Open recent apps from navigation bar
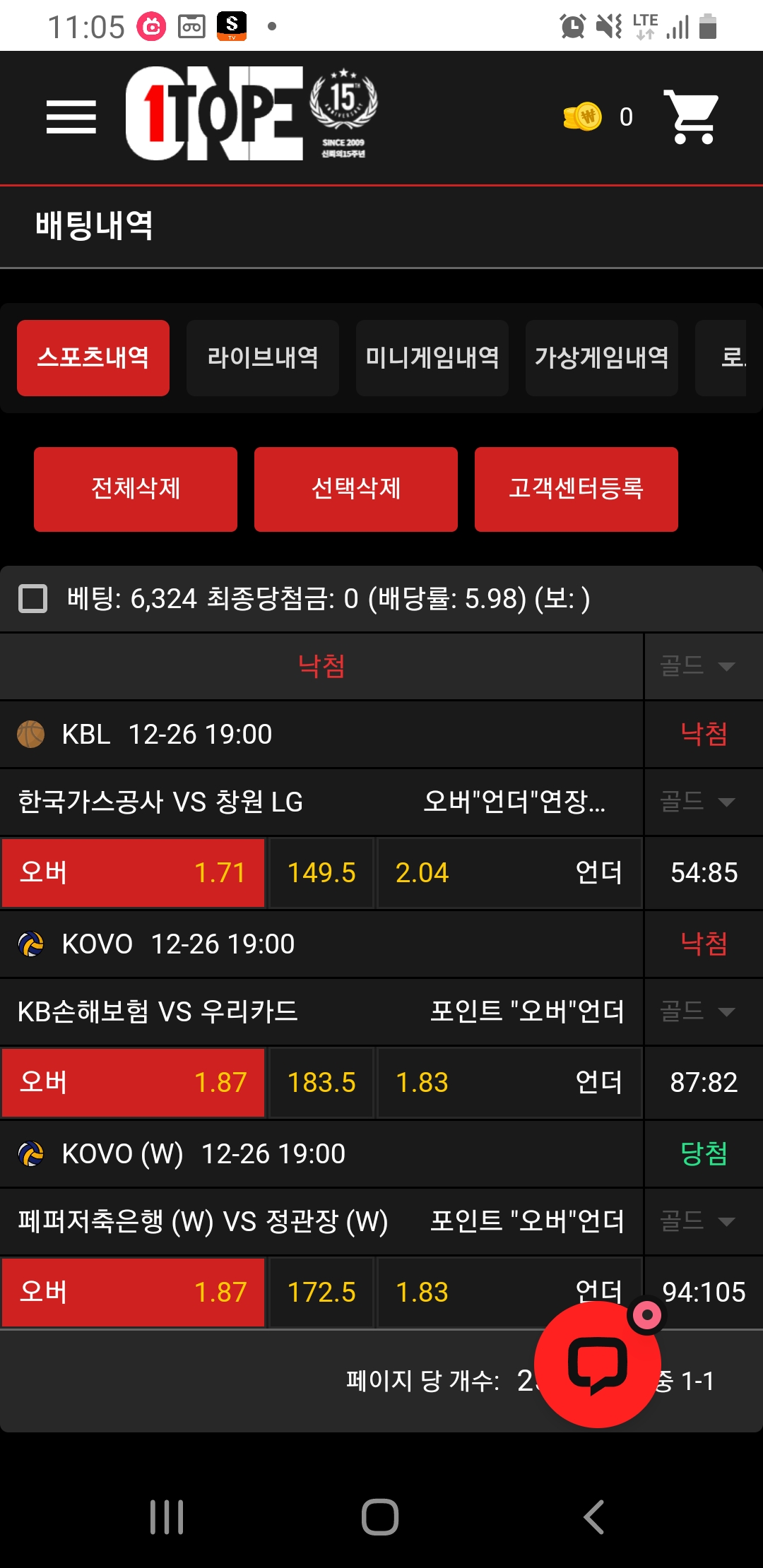The width and height of the screenshot is (763, 1568). [x=167, y=1517]
